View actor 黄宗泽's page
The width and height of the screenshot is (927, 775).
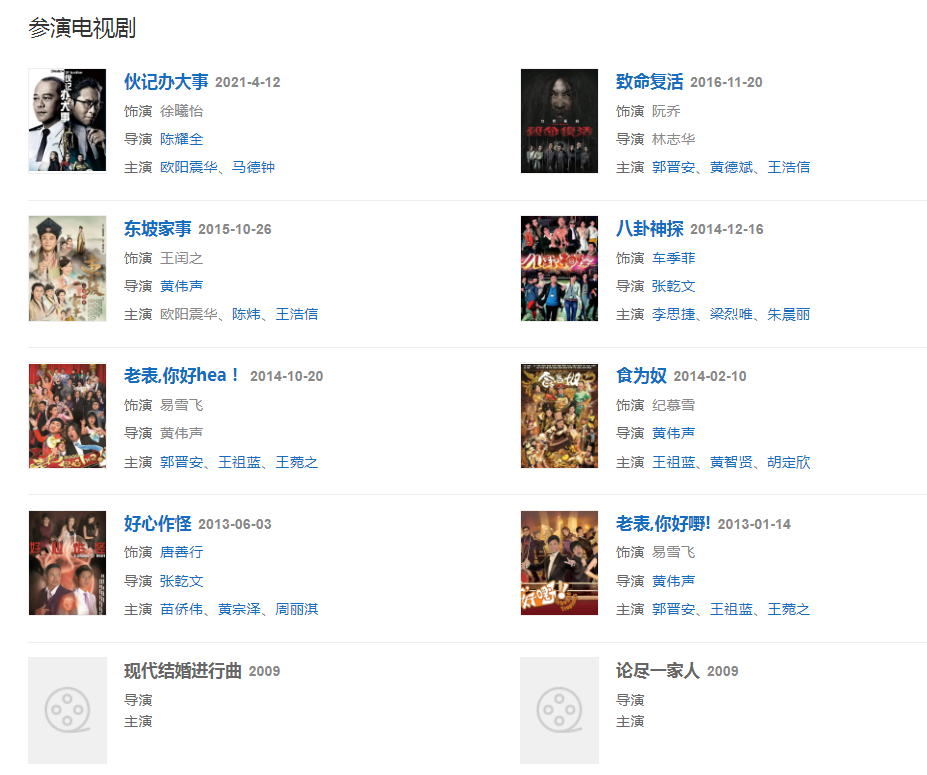pyautogui.click(x=239, y=609)
